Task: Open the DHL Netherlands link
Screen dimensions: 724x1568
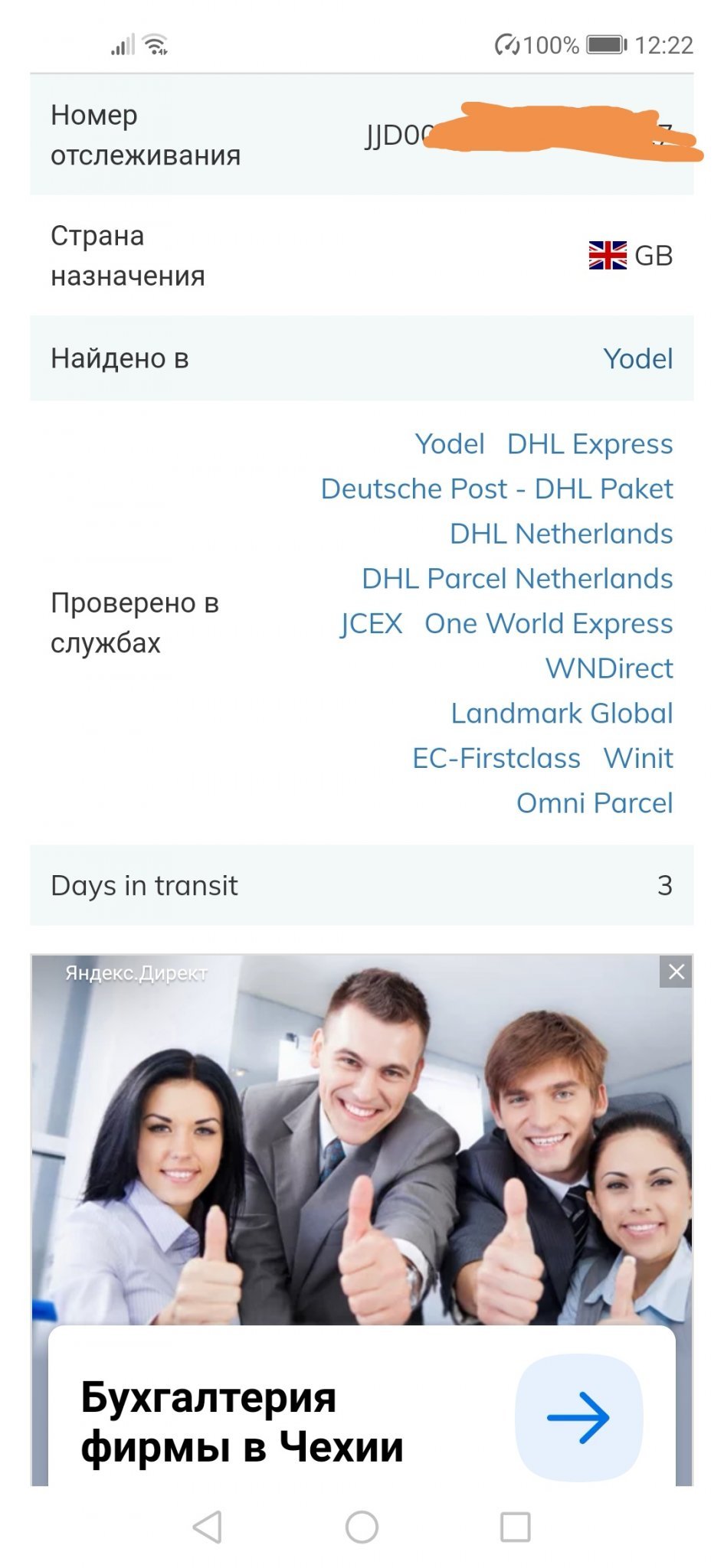Action: [x=561, y=534]
